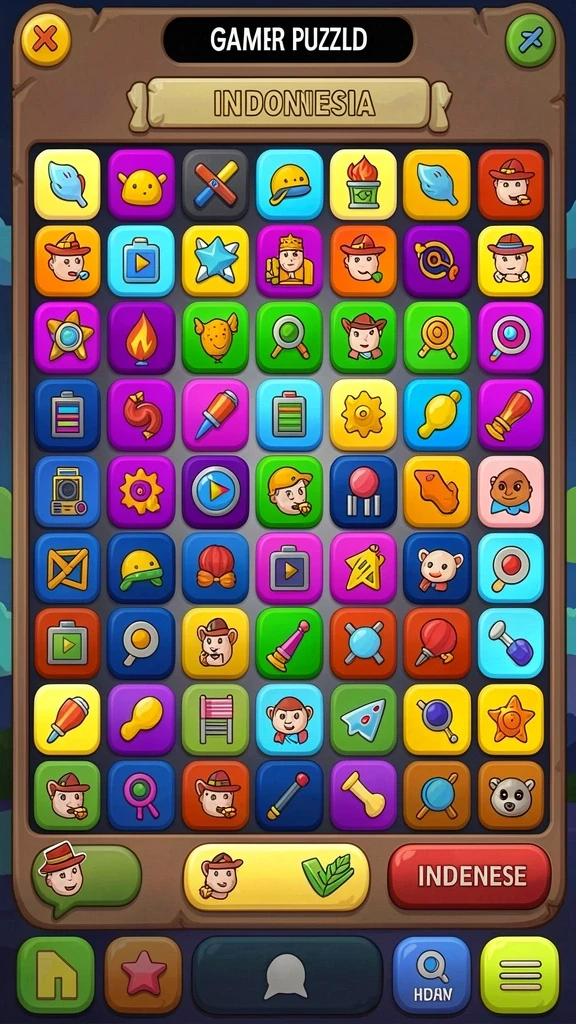Screen dimensions: 576x1024
Task: Select the flaming pot tile
Action: (x=363, y=184)
